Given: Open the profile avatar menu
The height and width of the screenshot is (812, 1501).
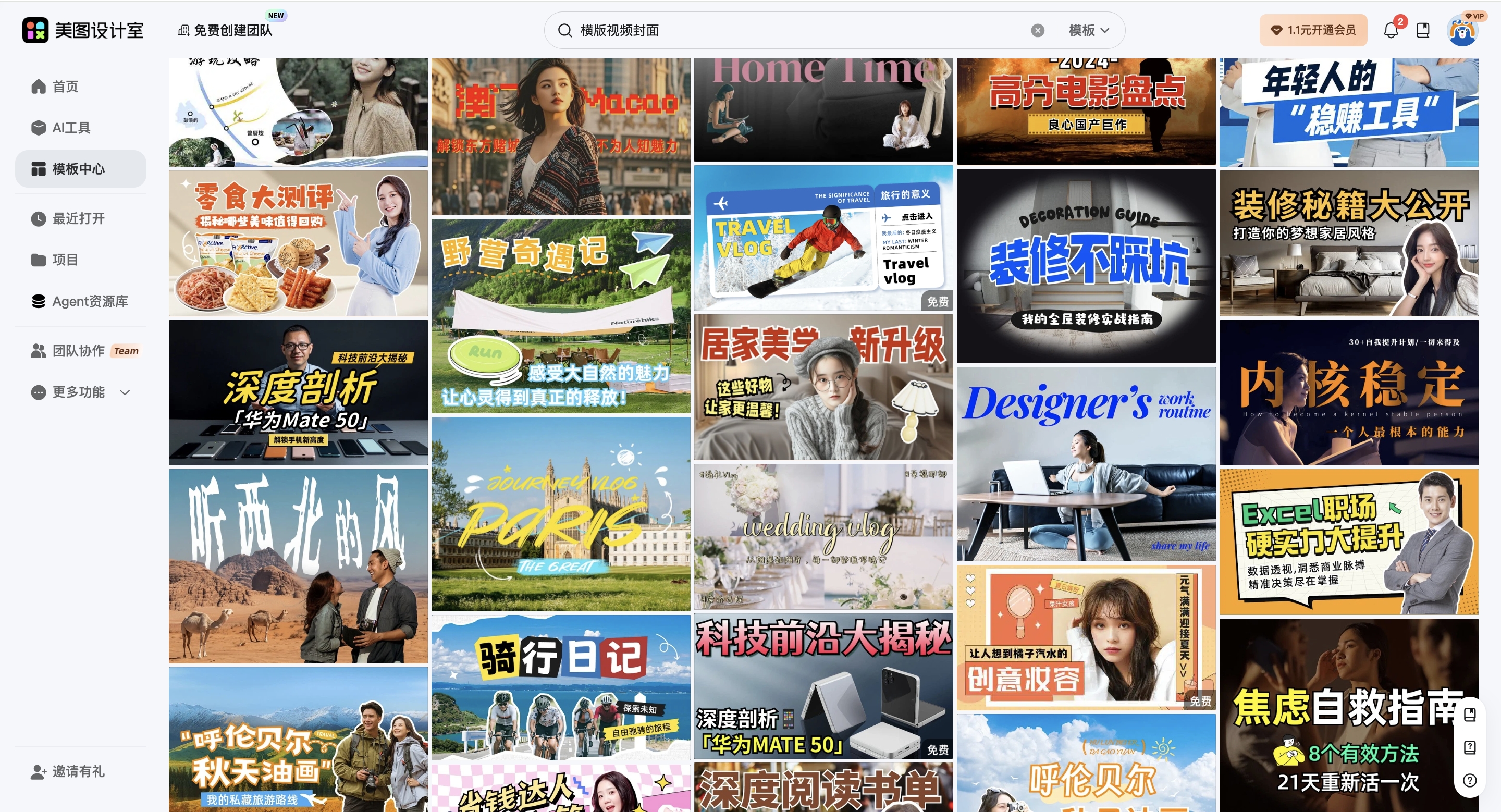Looking at the screenshot, I should tap(1462, 31).
